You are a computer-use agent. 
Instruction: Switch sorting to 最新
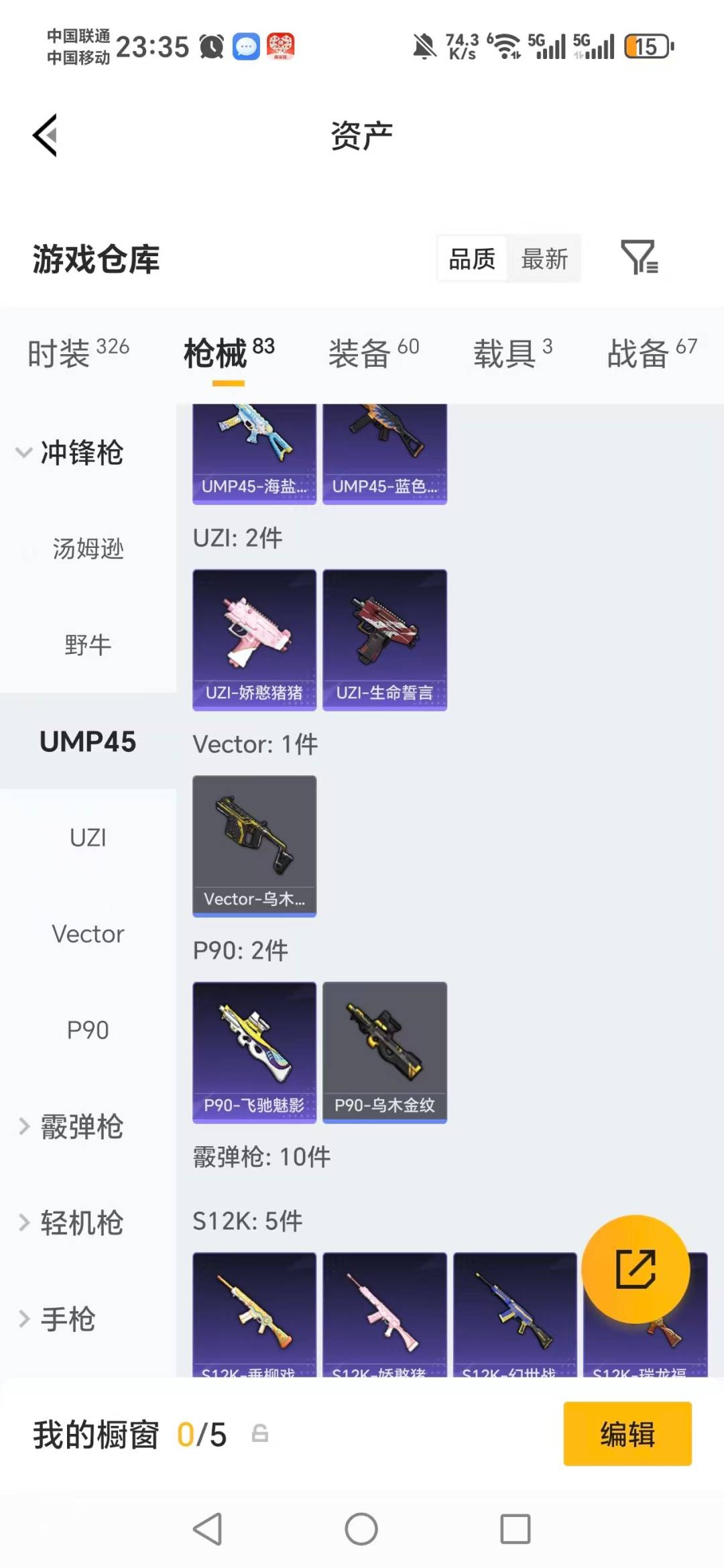click(x=545, y=258)
